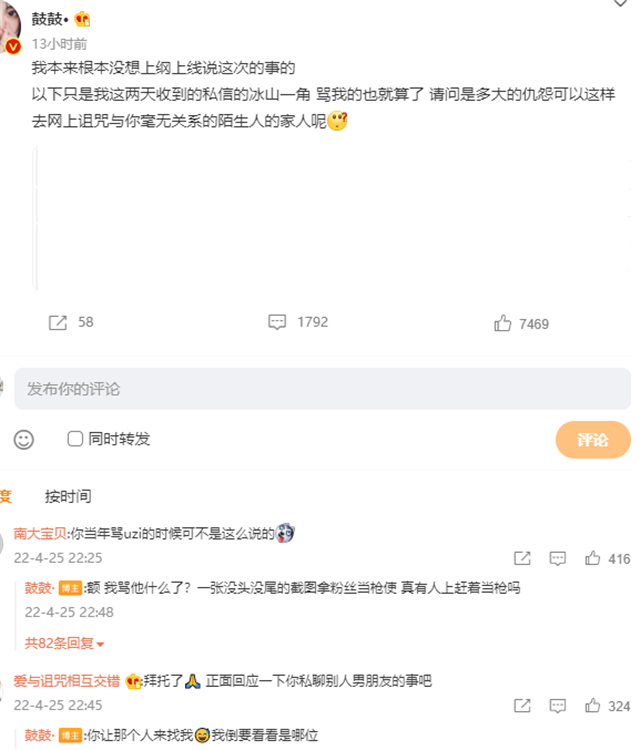Like 爱与诅咒相互交错's comment with 324 likes
Screen dimensions: 640x750
[x=593, y=706]
